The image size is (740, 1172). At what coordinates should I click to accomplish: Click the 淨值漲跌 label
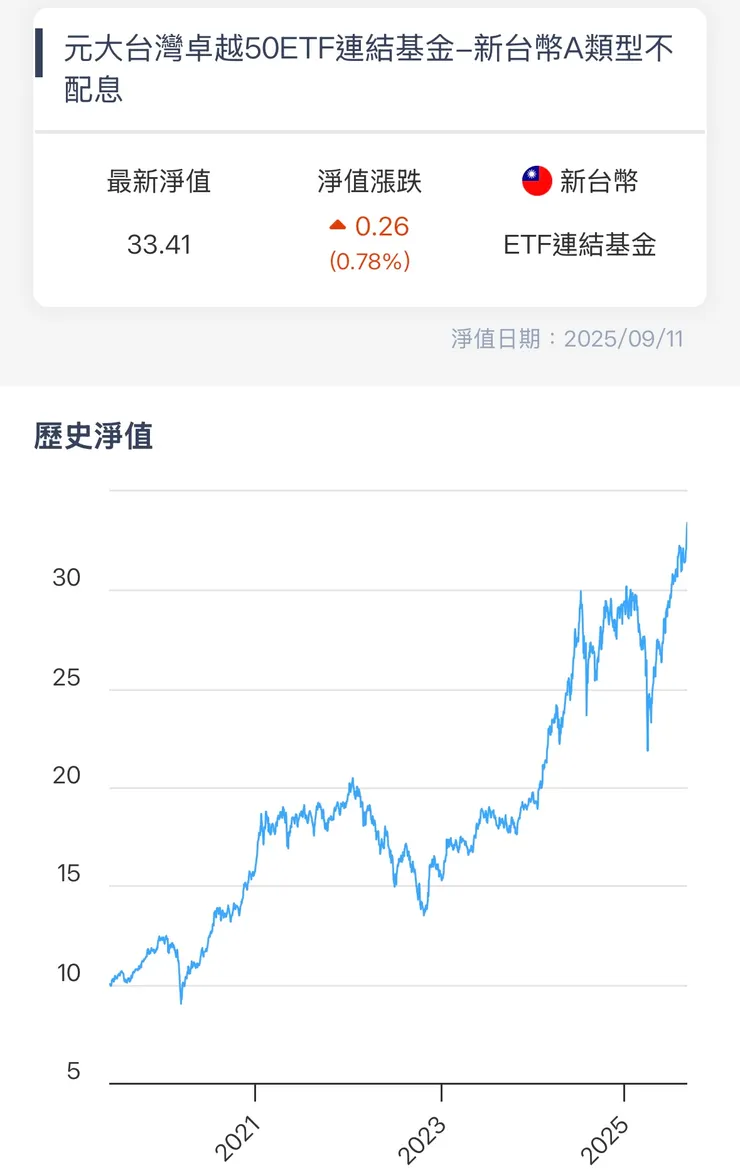tap(371, 181)
